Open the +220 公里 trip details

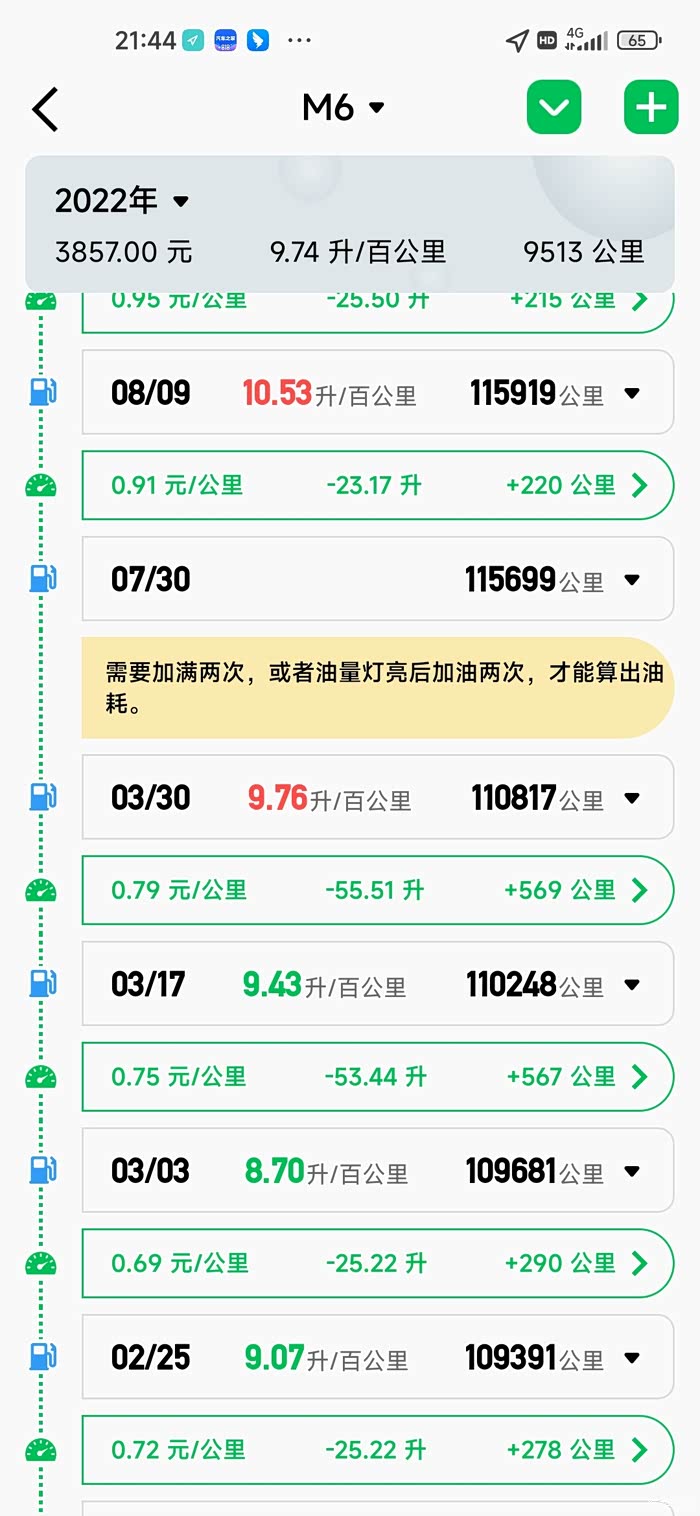[x=640, y=486]
